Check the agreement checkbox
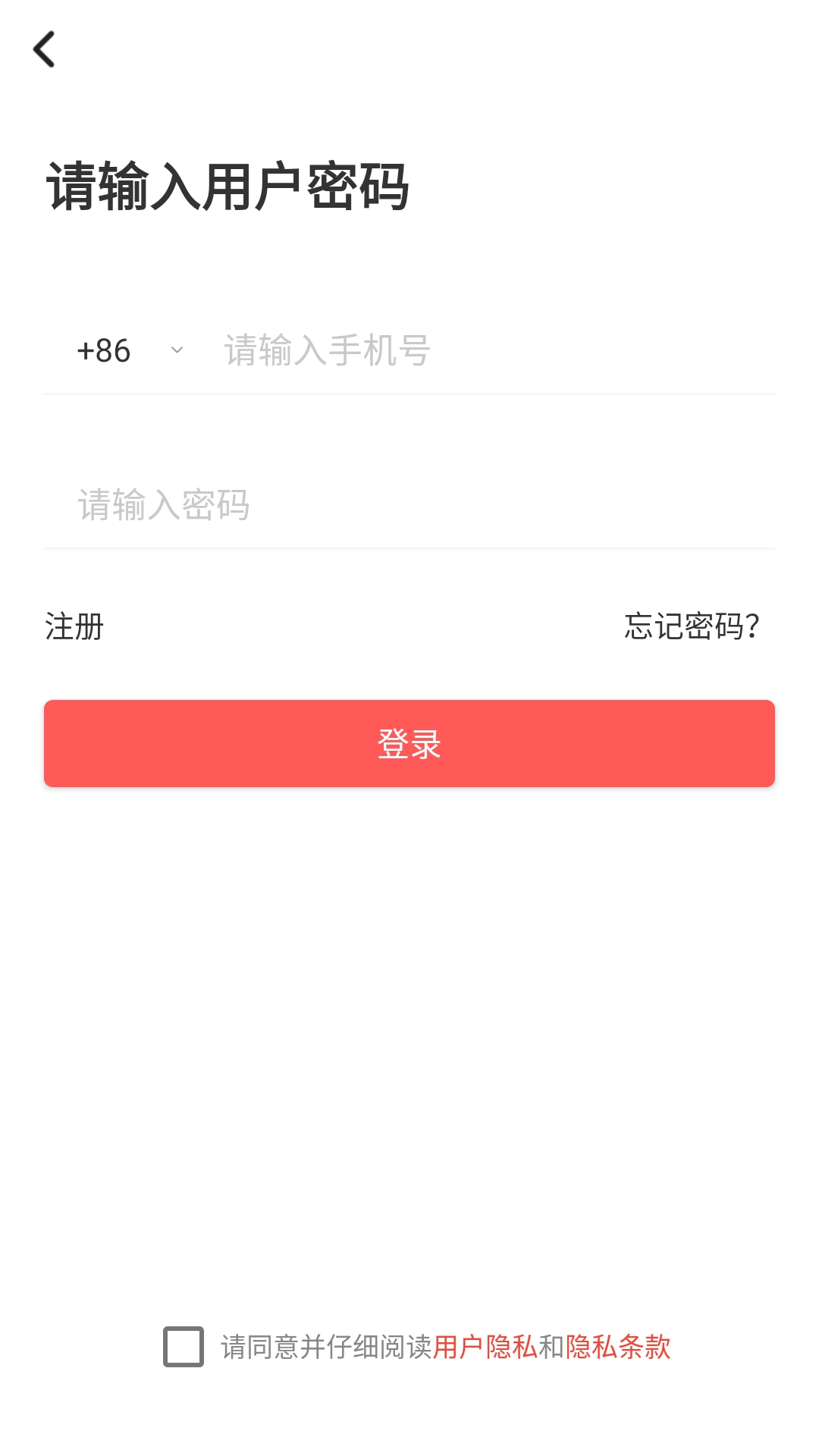 (184, 1347)
